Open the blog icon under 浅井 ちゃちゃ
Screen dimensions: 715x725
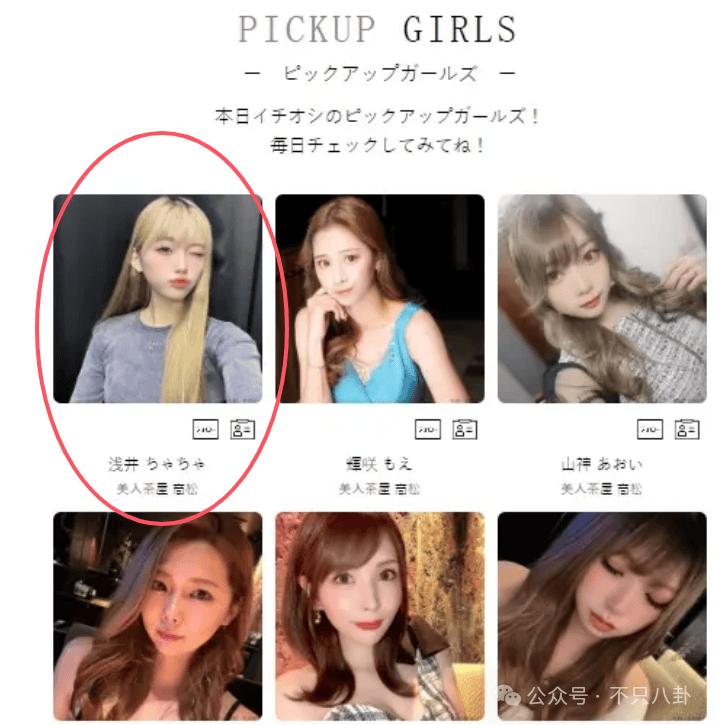[x=205, y=430]
